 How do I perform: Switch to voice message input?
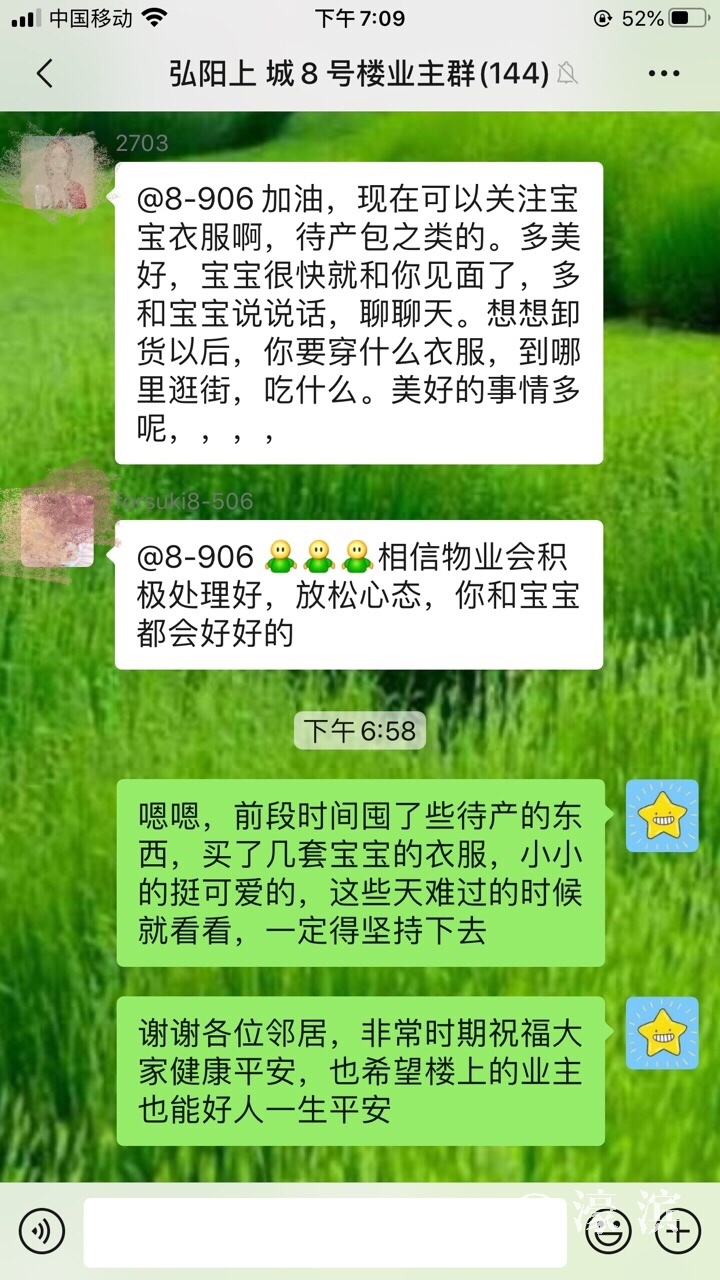41,1231
